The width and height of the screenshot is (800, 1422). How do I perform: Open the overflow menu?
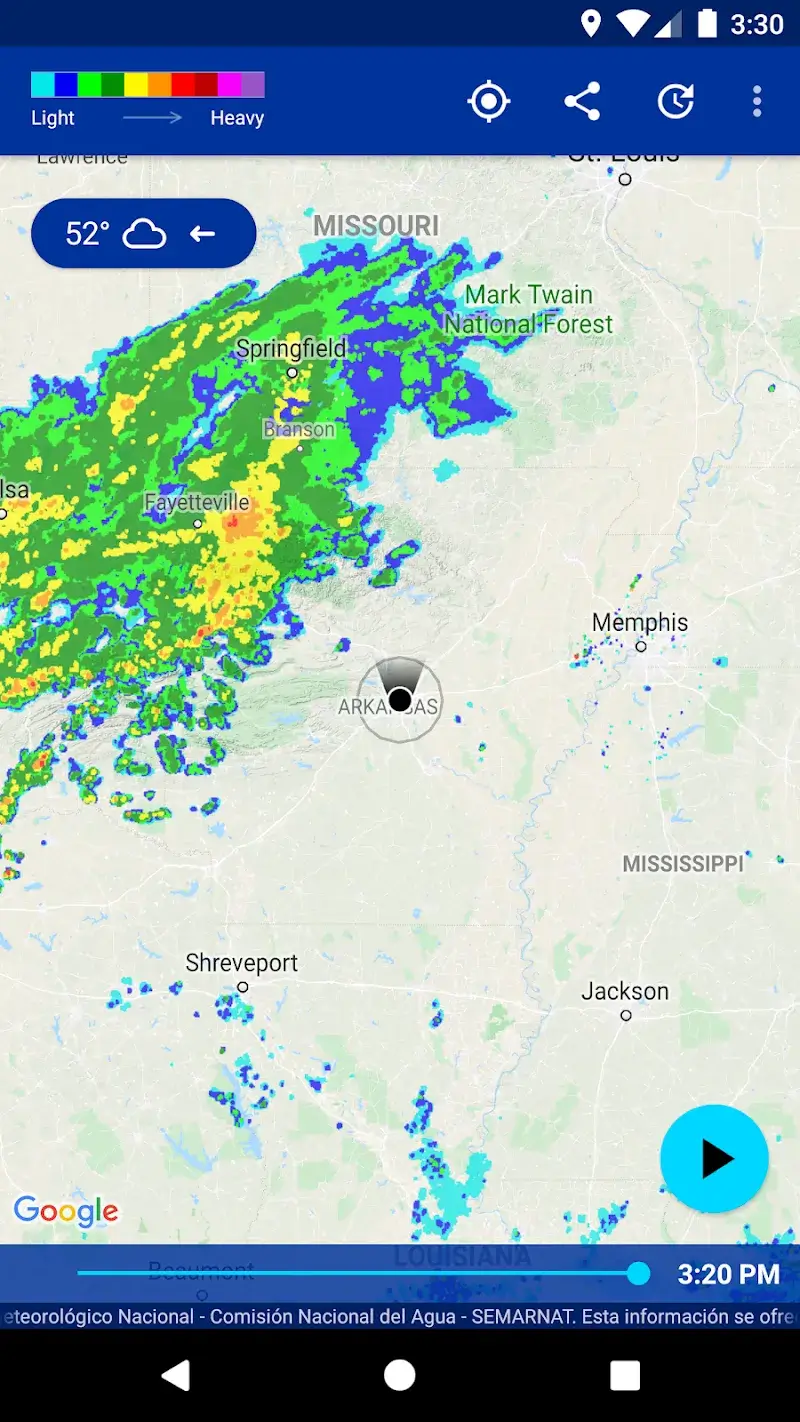coord(757,101)
